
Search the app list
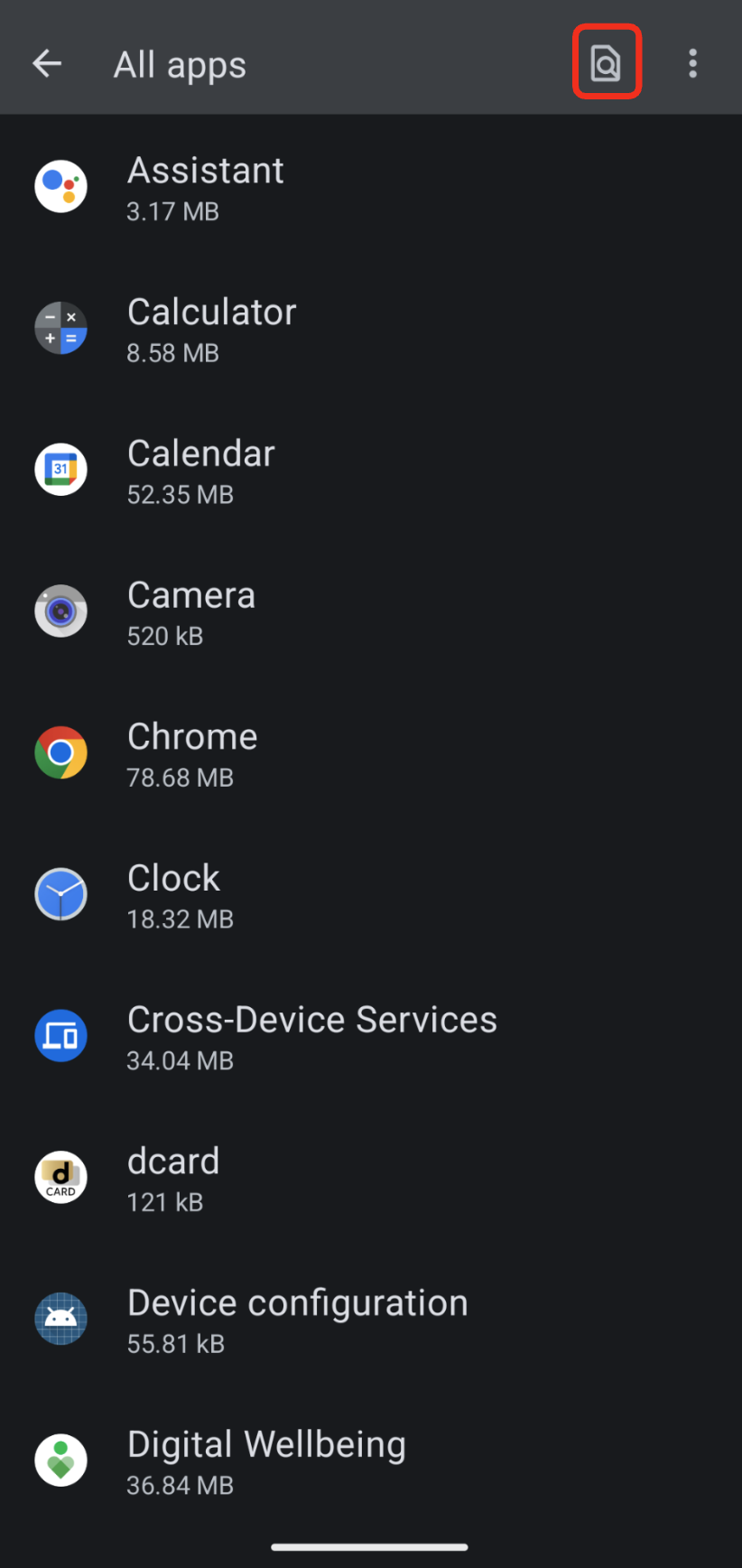606,63
